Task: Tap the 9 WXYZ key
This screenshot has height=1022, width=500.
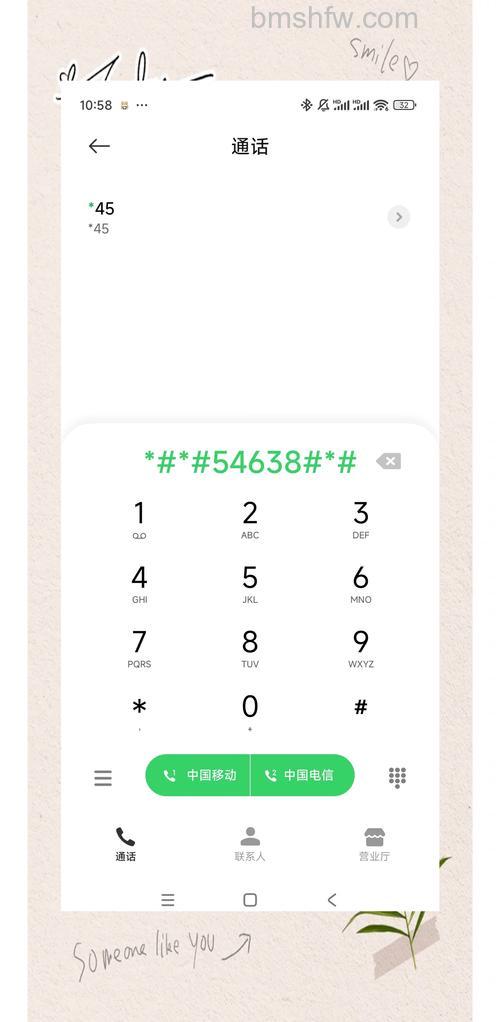Action: coord(360,648)
